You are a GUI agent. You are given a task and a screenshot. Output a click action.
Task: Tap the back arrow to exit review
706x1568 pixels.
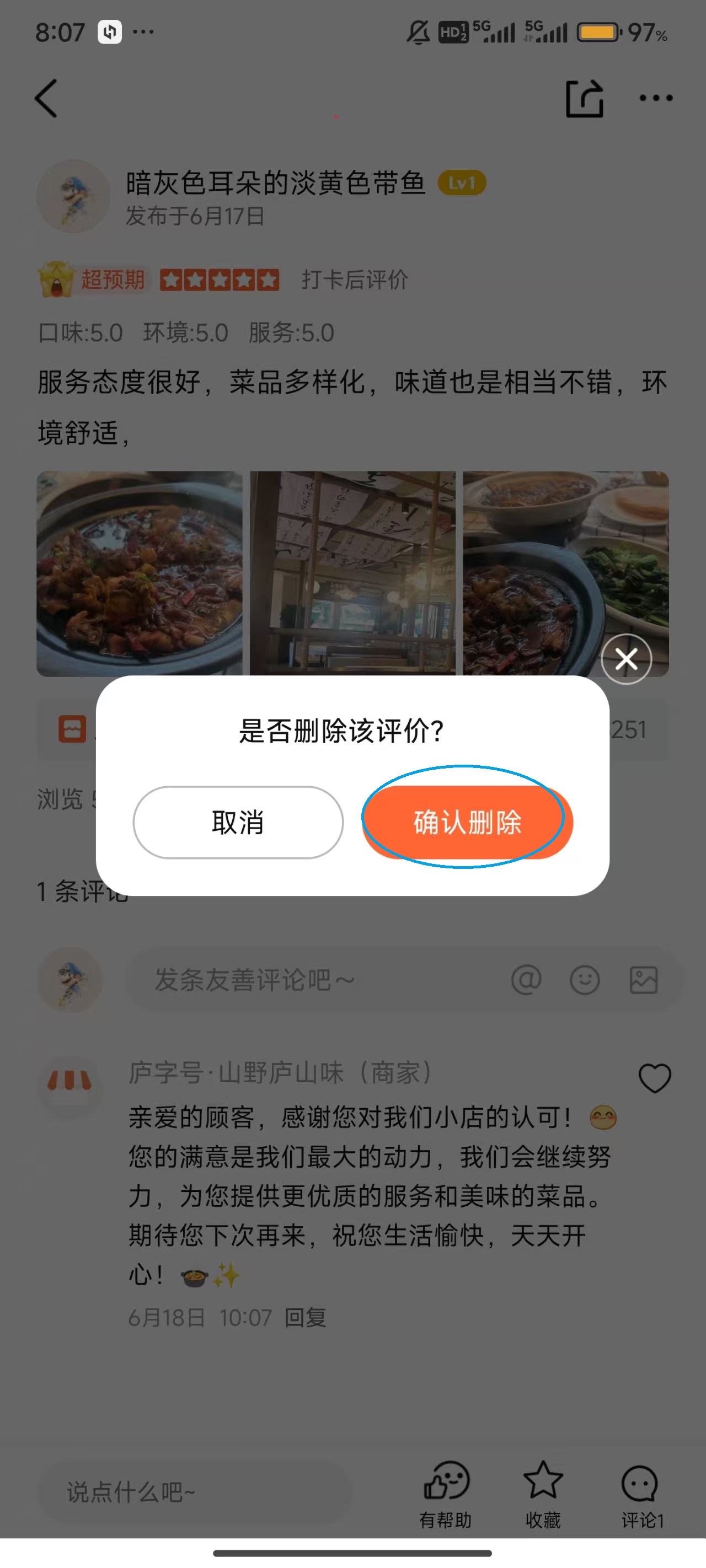[46, 99]
